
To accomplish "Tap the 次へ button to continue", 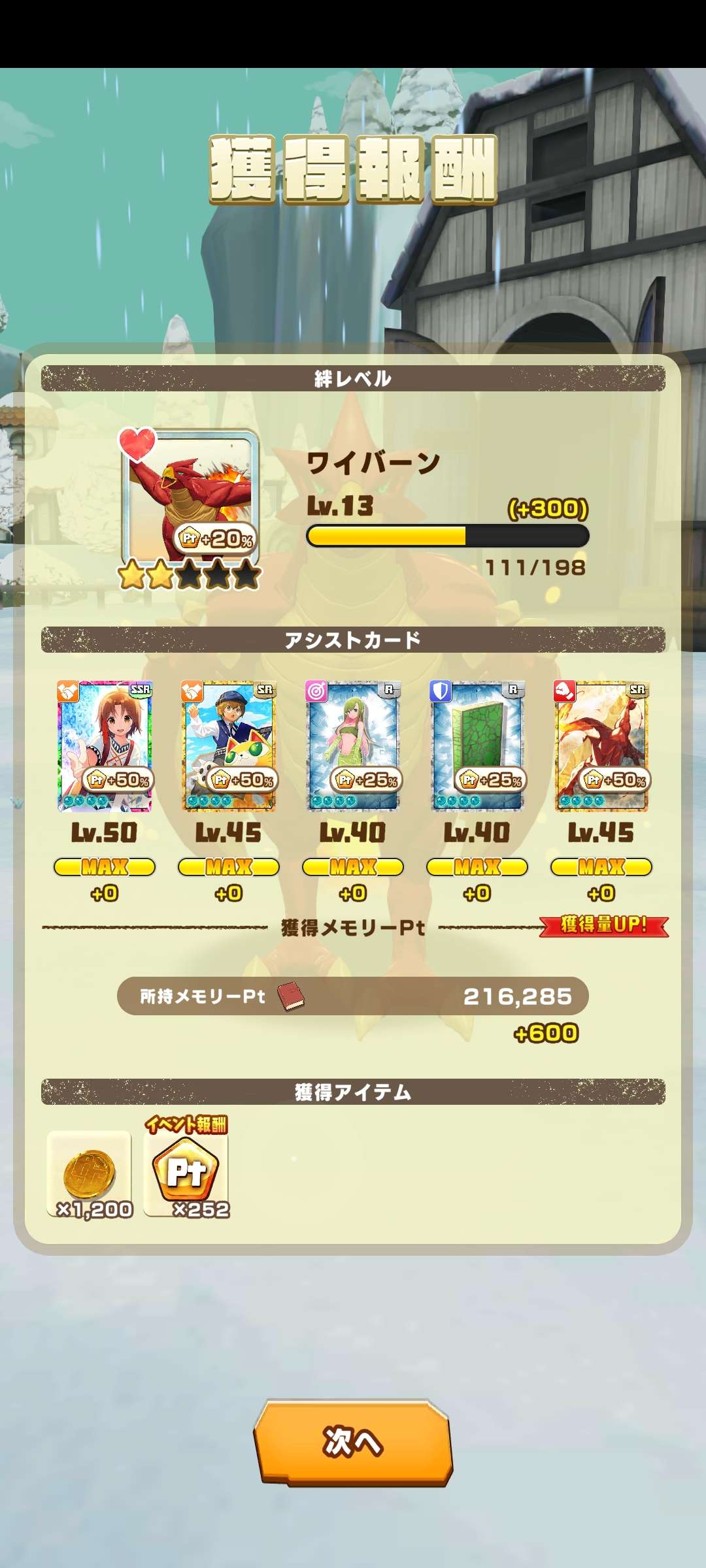I will (x=353, y=1441).
